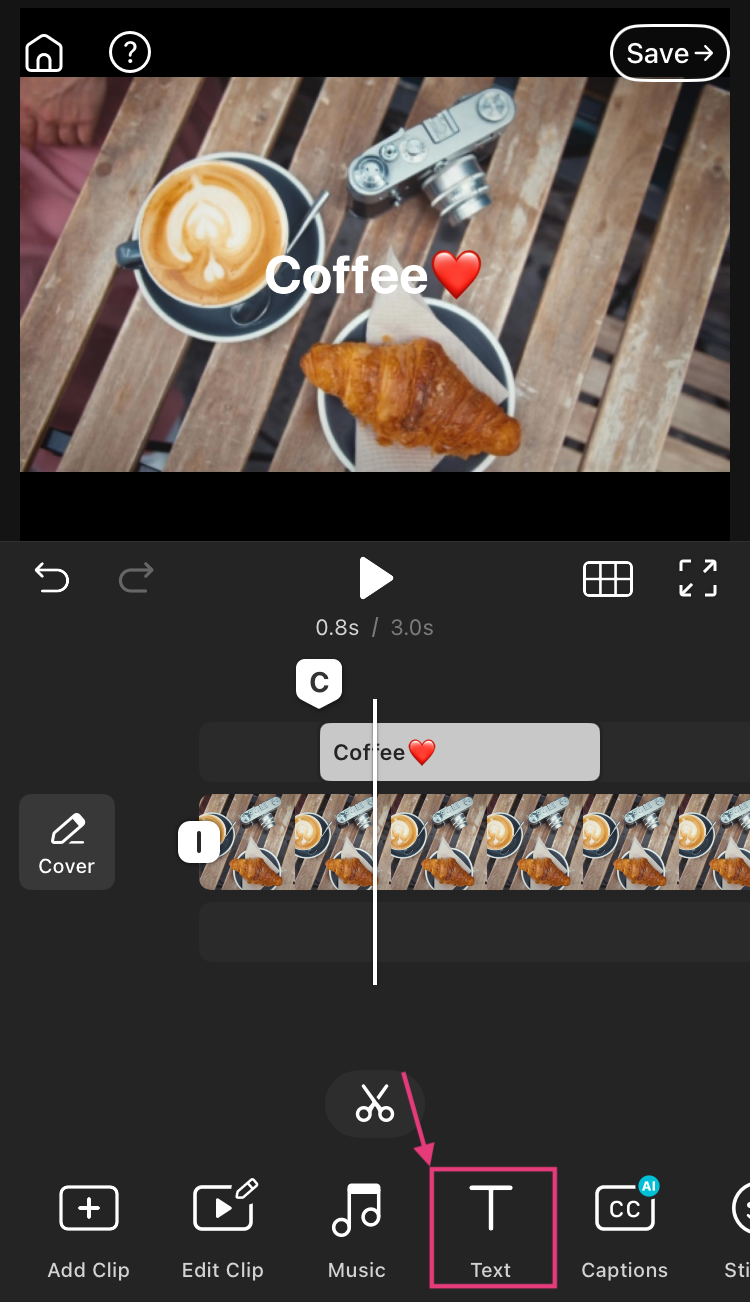Tap the C marker above the timeline
Image resolution: width=750 pixels, height=1302 pixels.
pos(319,684)
